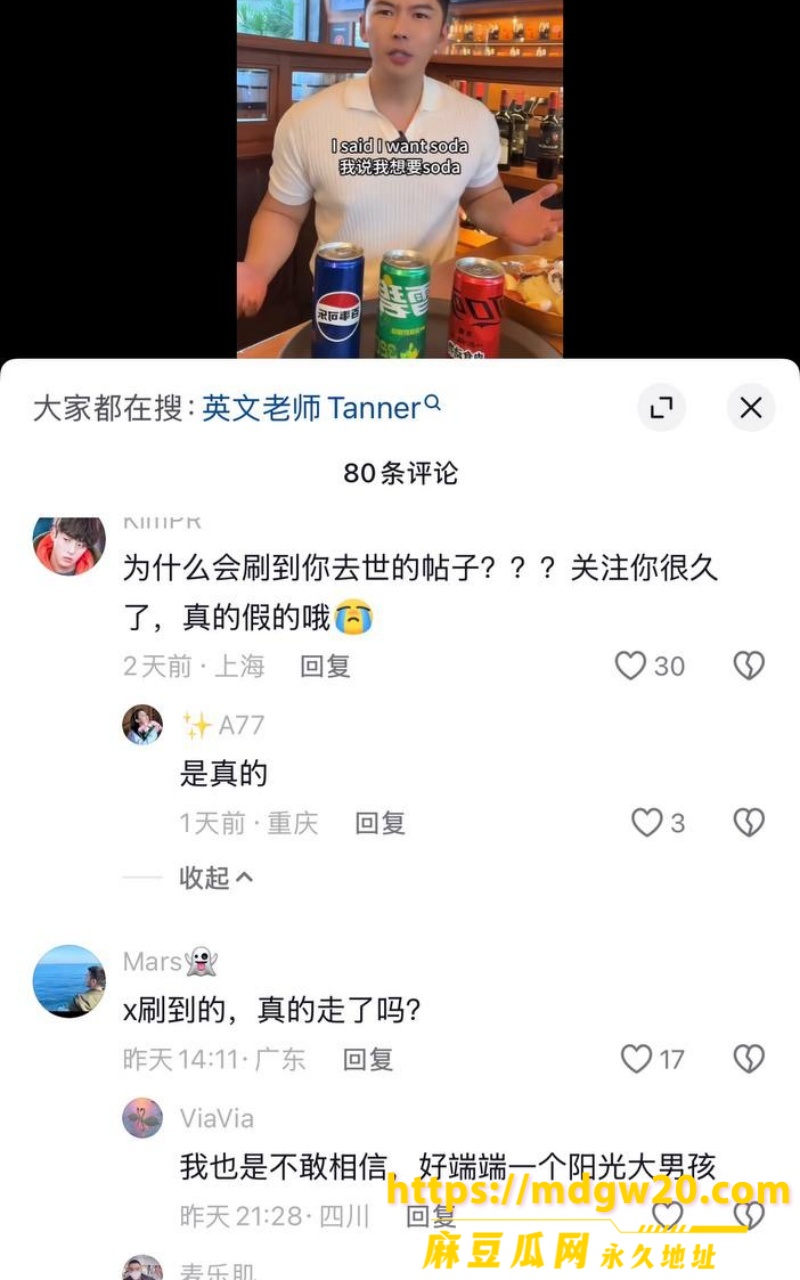Reply to Mars's comment
800x1280 pixels.
(368, 1059)
